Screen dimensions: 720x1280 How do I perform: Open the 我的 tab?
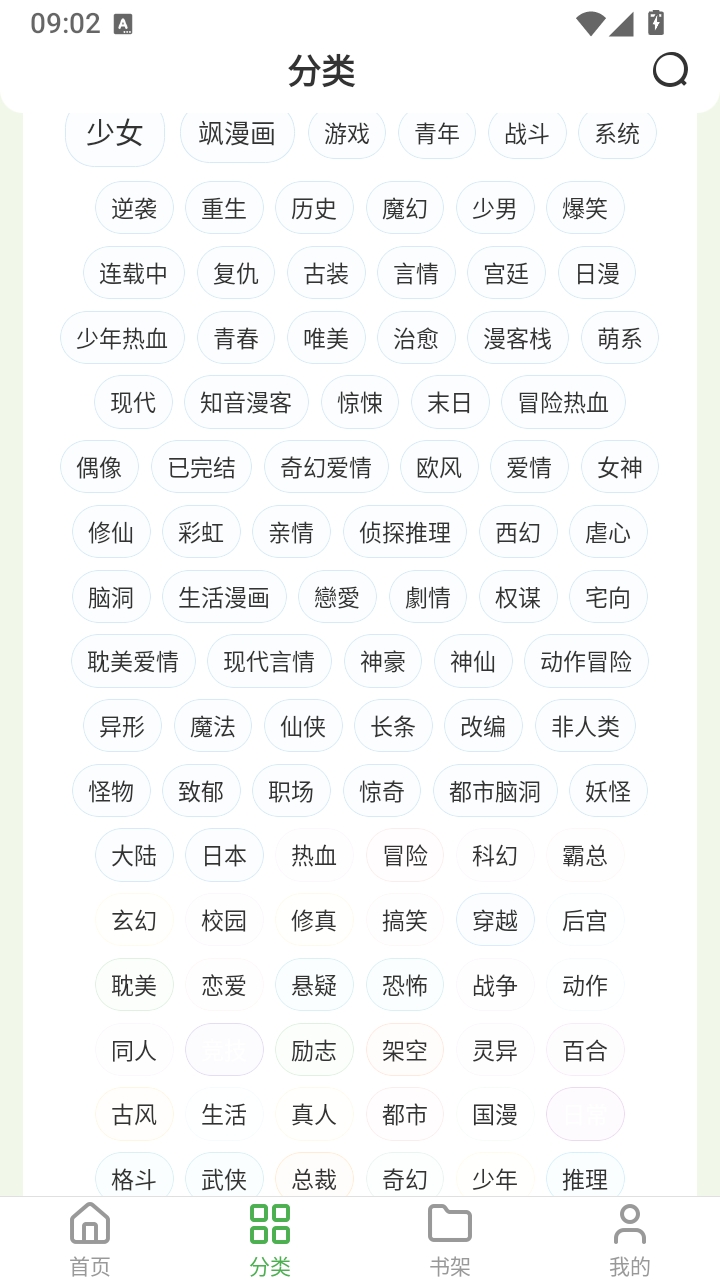(630, 1239)
